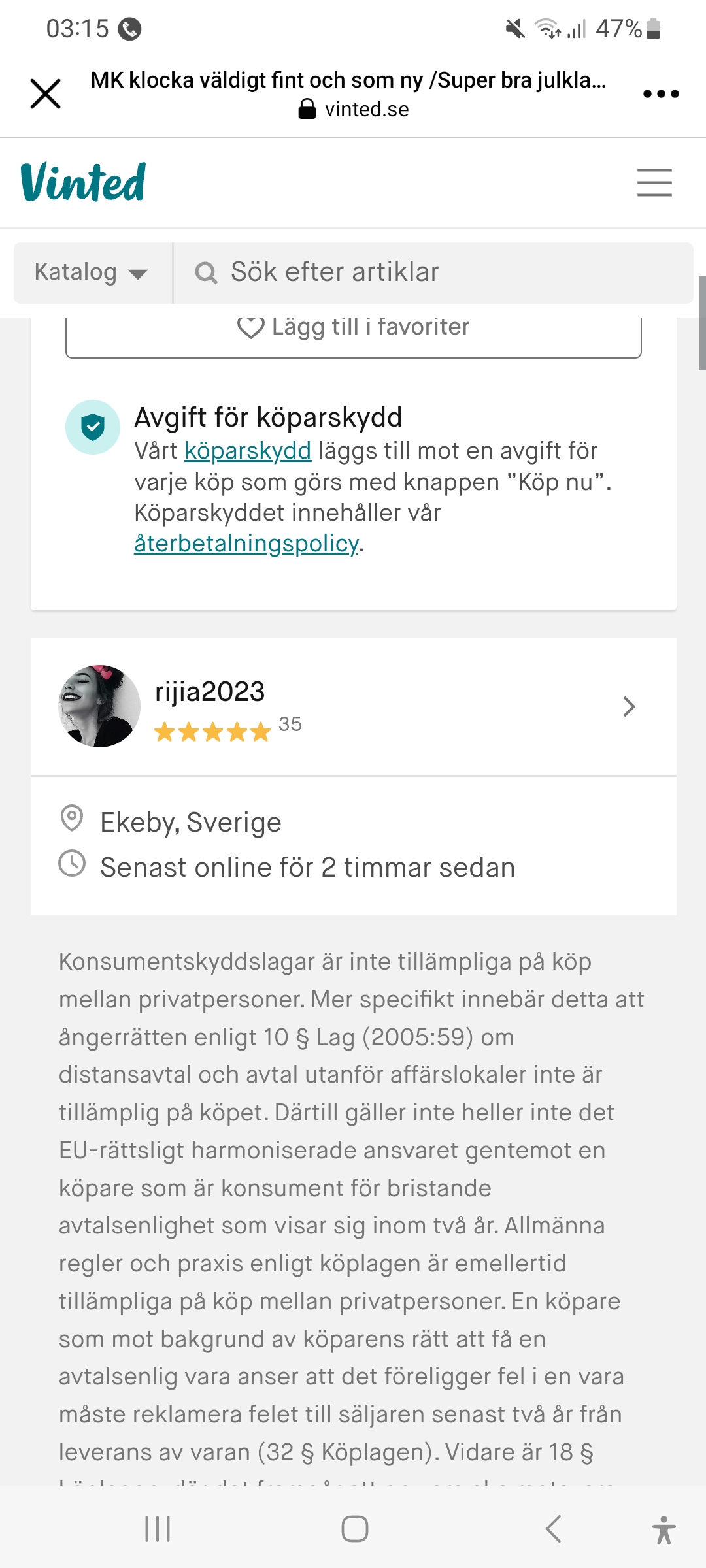Open the browser overflow menu
This screenshot has width=706, height=1568.
pos(660,93)
